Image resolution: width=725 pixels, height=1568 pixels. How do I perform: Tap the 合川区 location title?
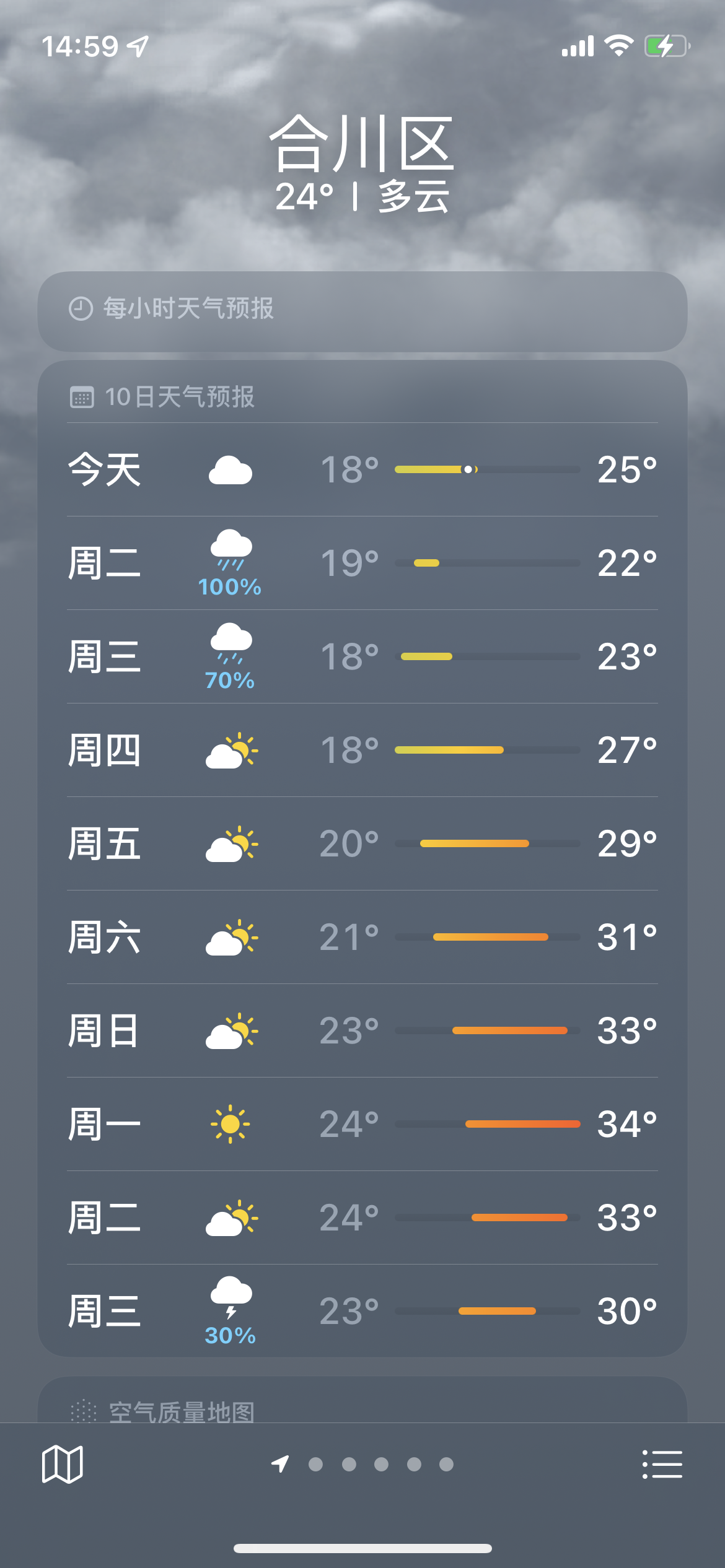(362, 143)
